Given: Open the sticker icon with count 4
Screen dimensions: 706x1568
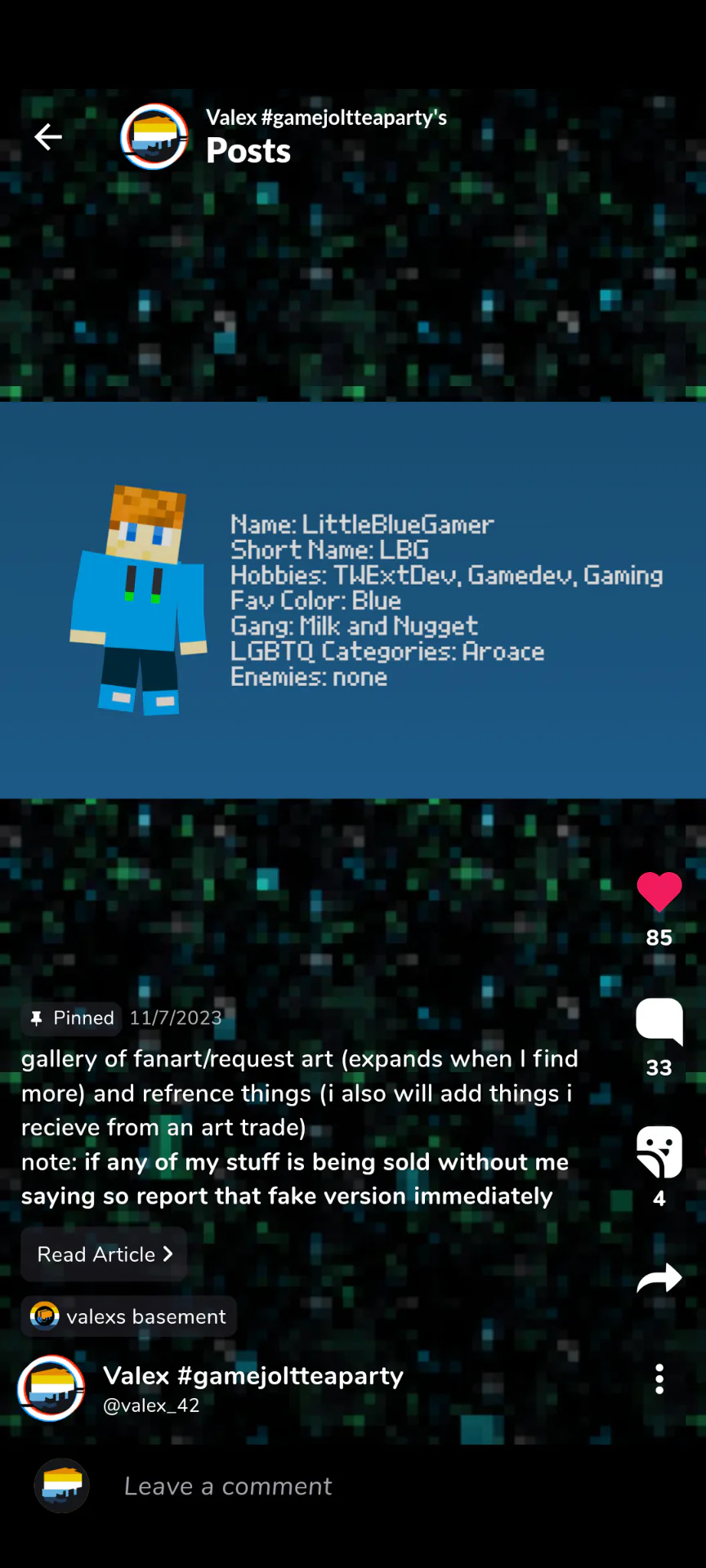Looking at the screenshot, I should pyautogui.click(x=659, y=1152).
